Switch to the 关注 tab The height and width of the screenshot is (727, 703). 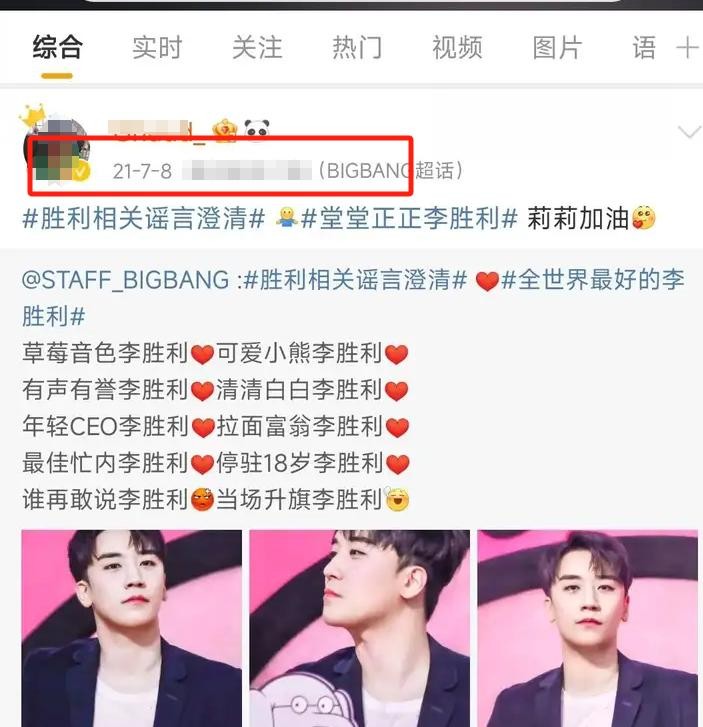(x=257, y=47)
